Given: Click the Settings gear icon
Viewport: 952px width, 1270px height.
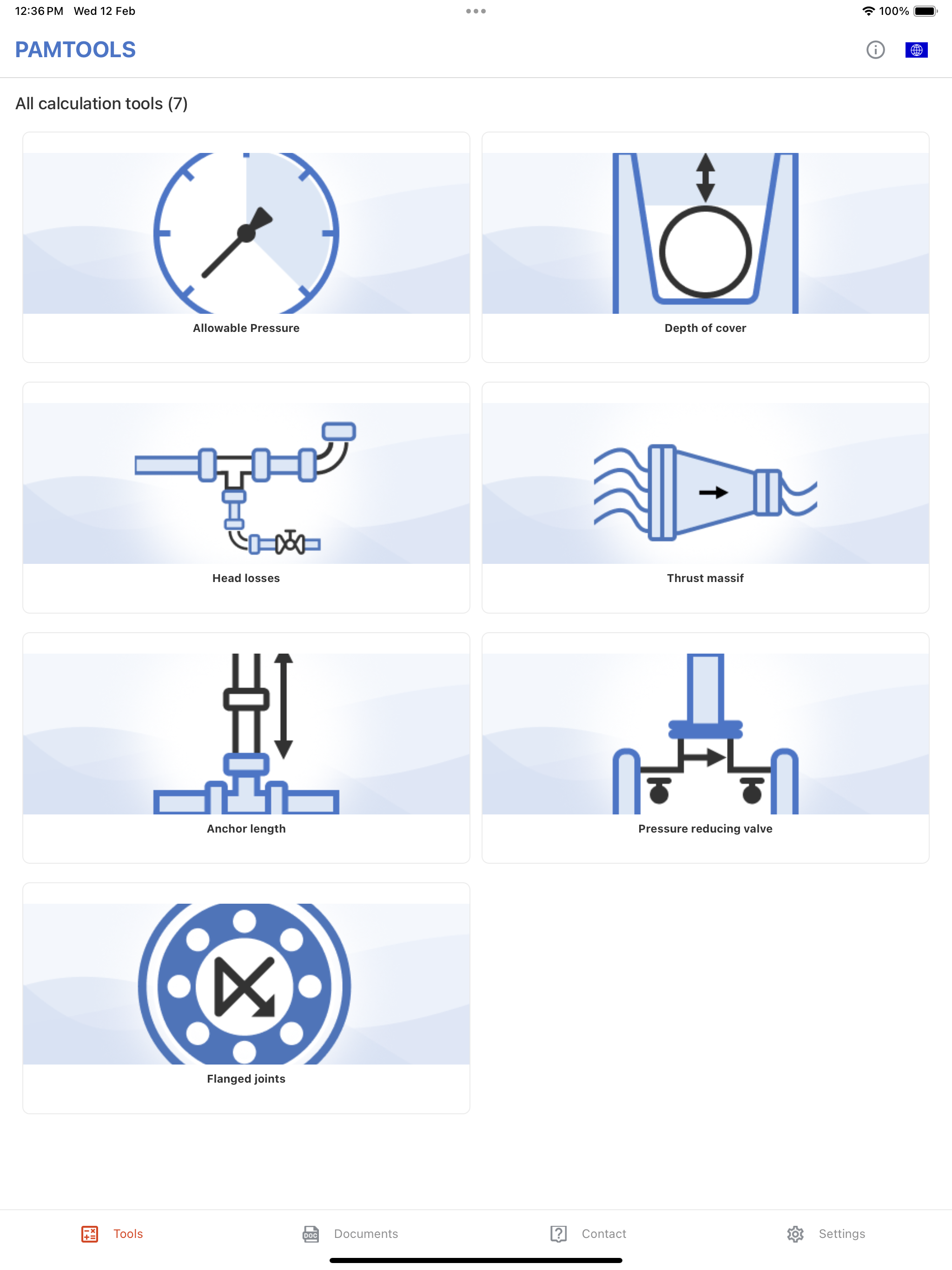Looking at the screenshot, I should (x=796, y=1233).
